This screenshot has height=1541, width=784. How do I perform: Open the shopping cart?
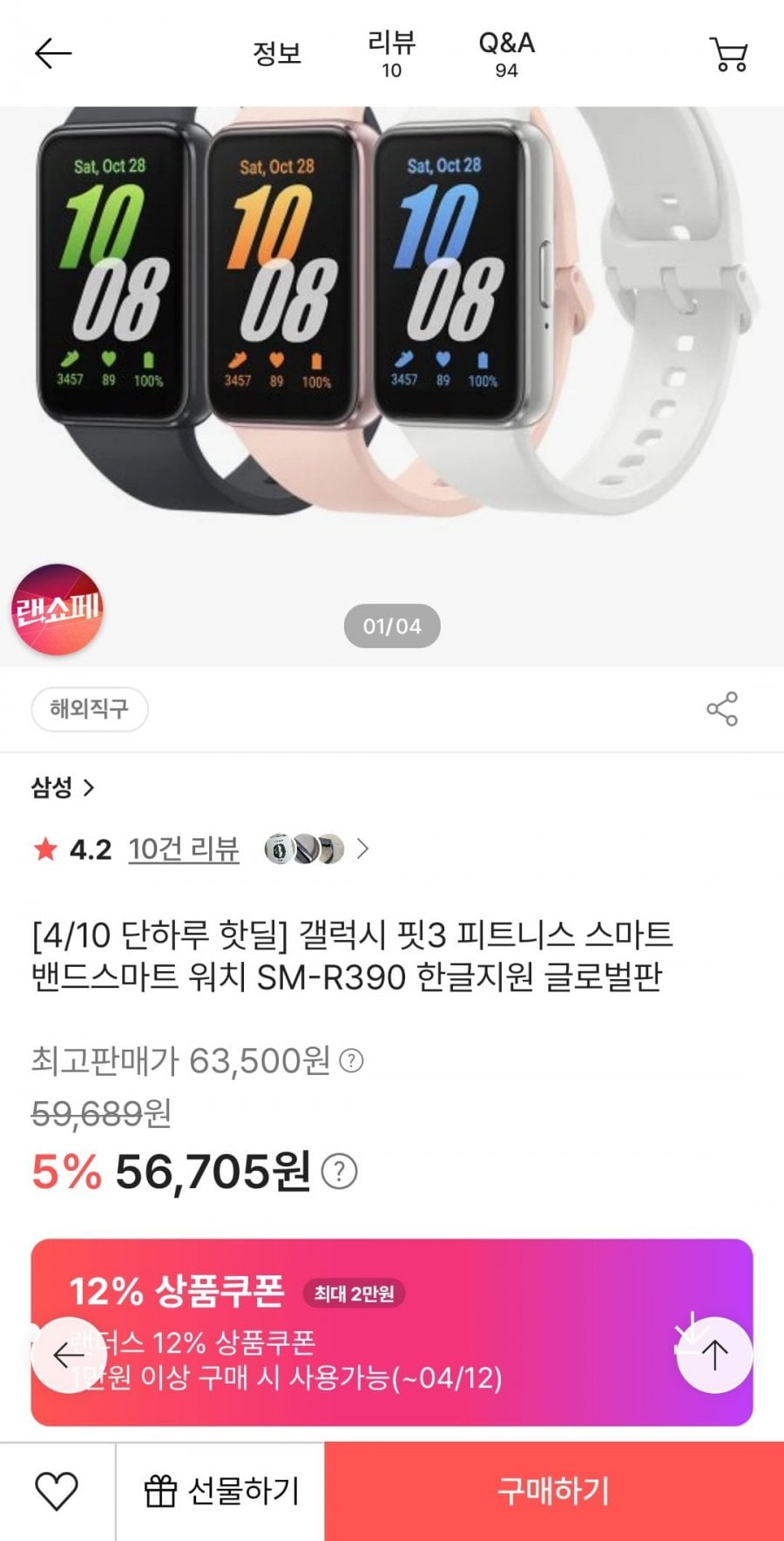tap(729, 54)
